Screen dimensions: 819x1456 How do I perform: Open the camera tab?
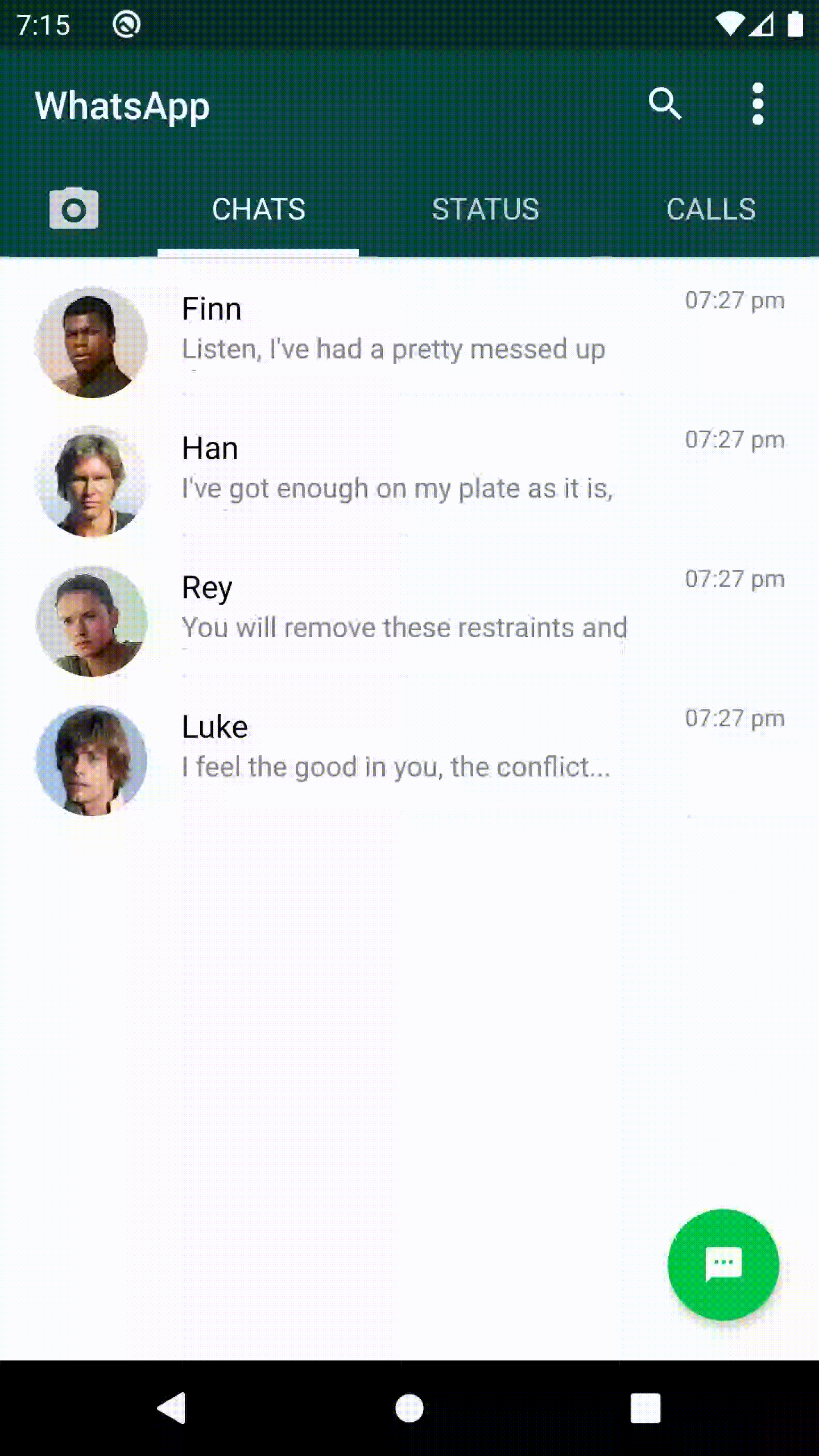74,209
